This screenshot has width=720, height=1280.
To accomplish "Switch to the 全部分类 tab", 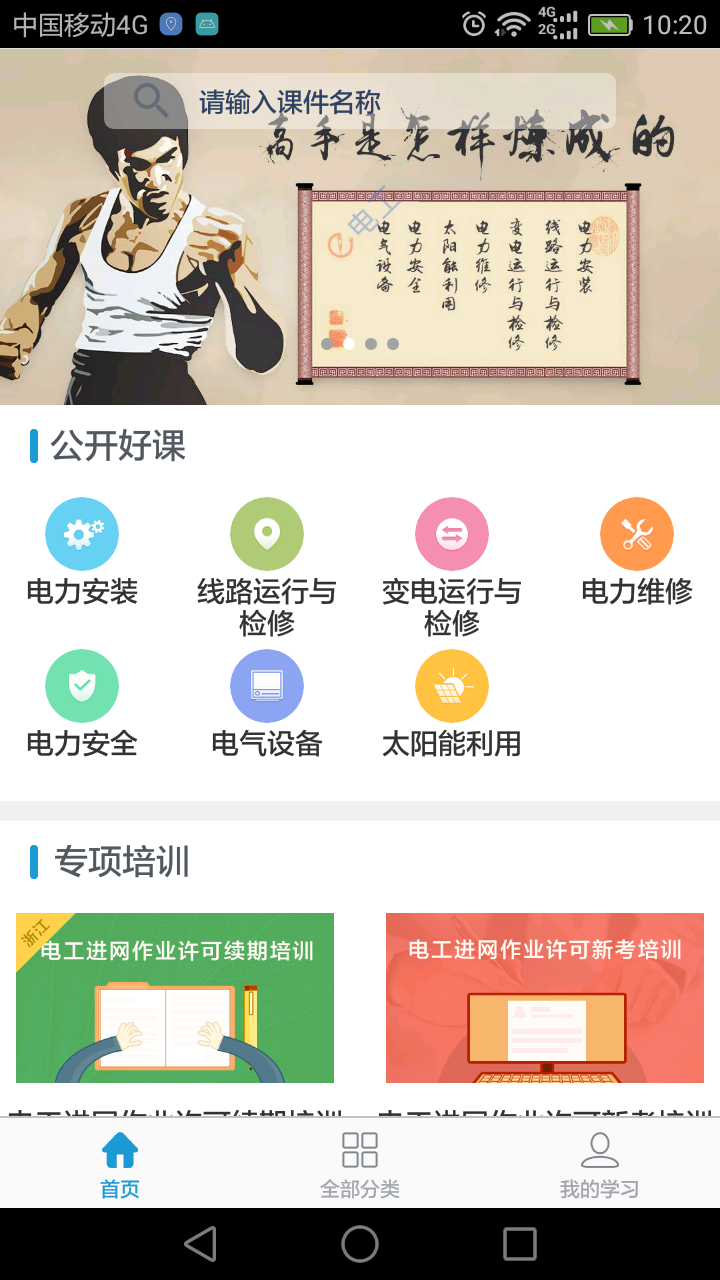I will click(x=360, y=1164).
